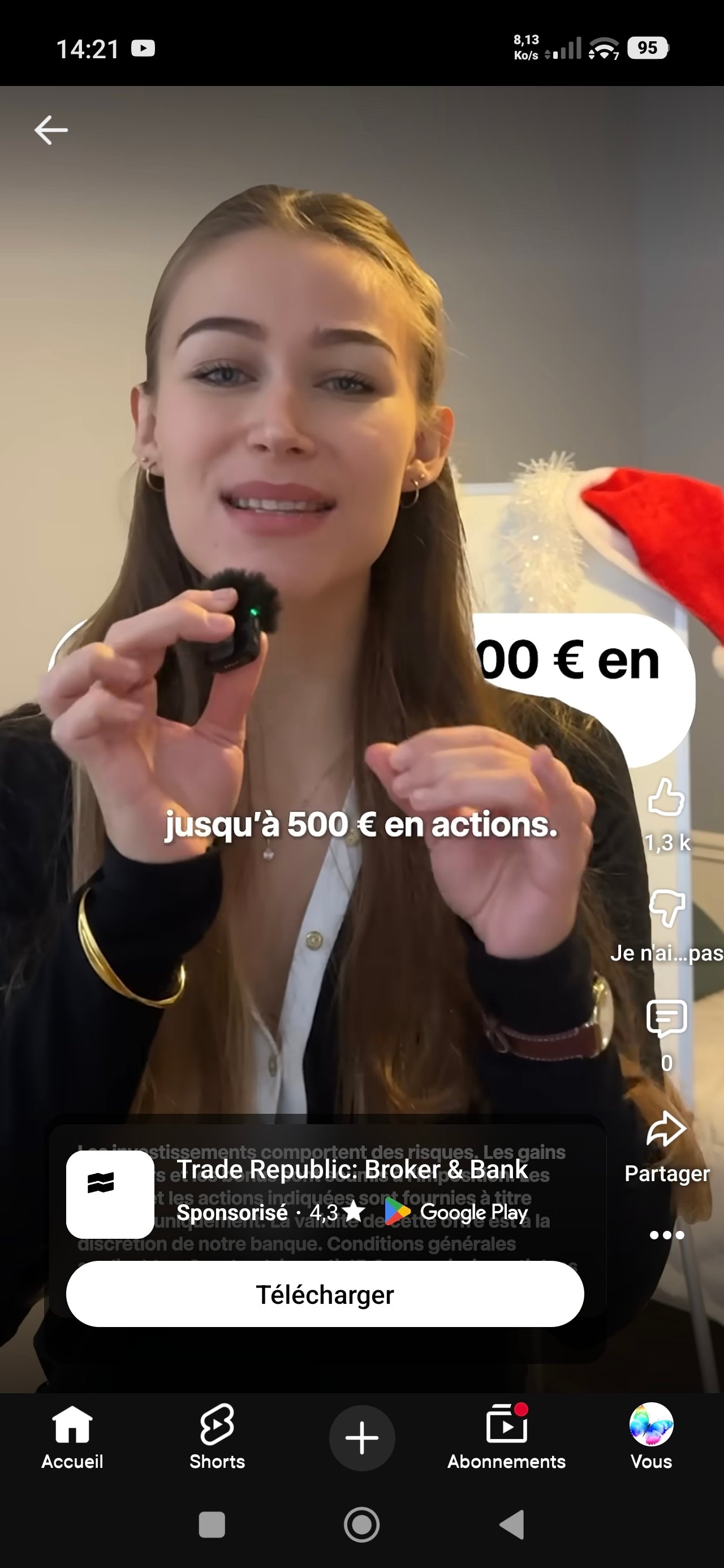Open the Vous profile tab
Image resolution: width=724 pixels, height=1568 pixels.
(x=651, y=1437)
